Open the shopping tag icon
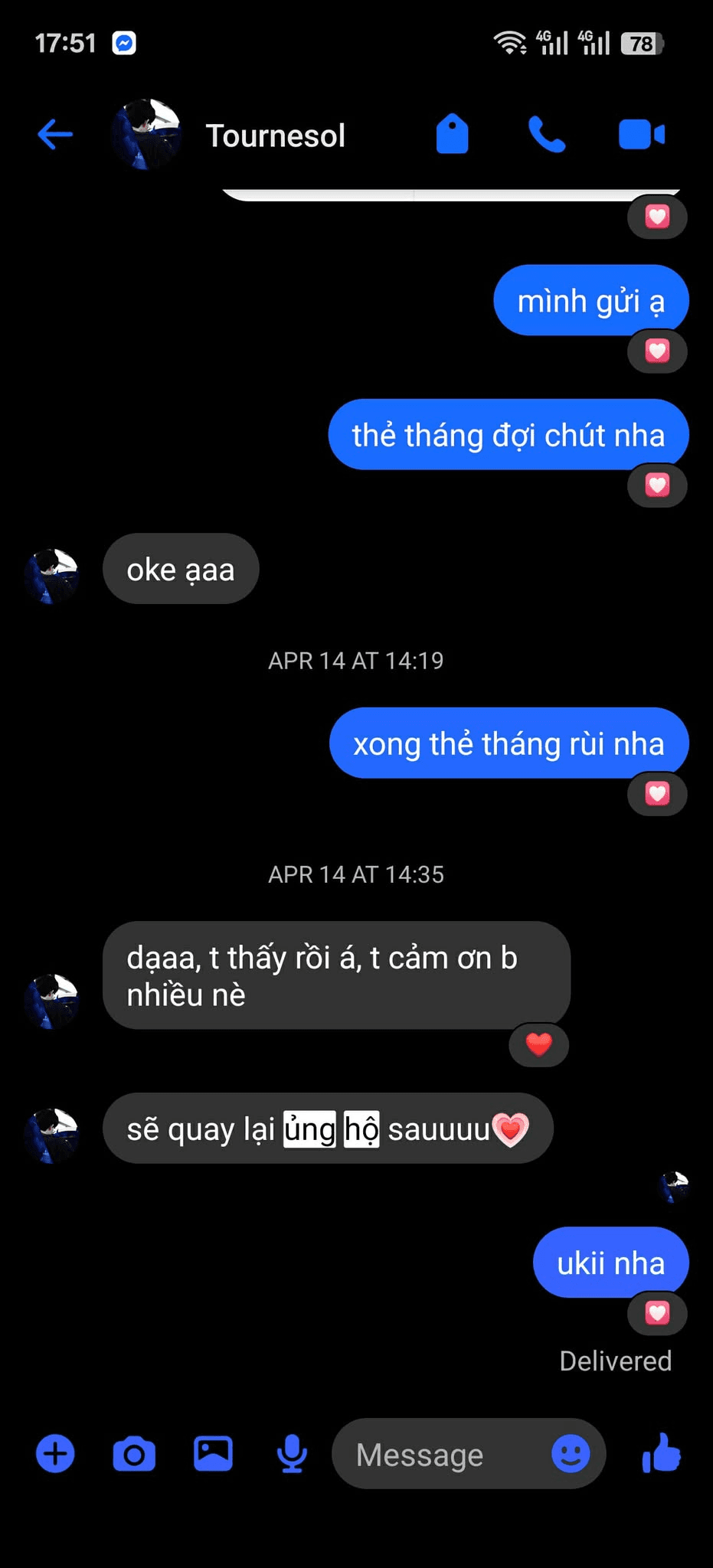713x1568 pixels. (452, 135)
